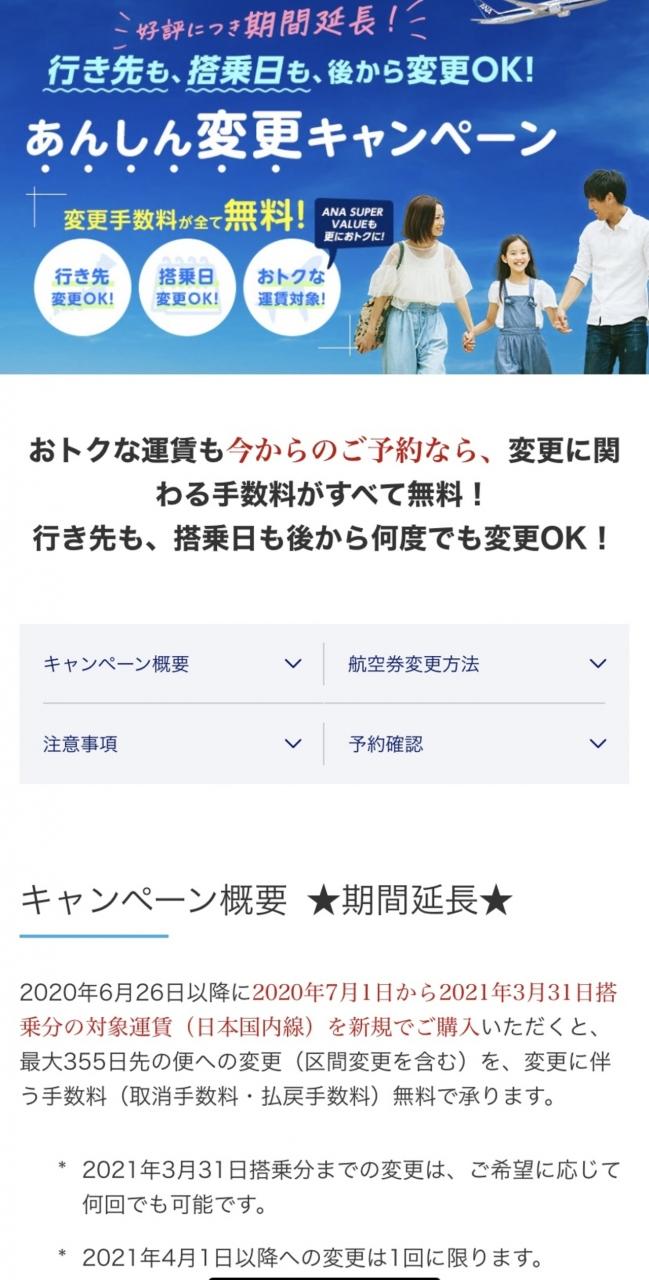Screen dimensions: 649x1280
Task: Jump to the キャンペーン概要 section
Action: coord(172,664)
